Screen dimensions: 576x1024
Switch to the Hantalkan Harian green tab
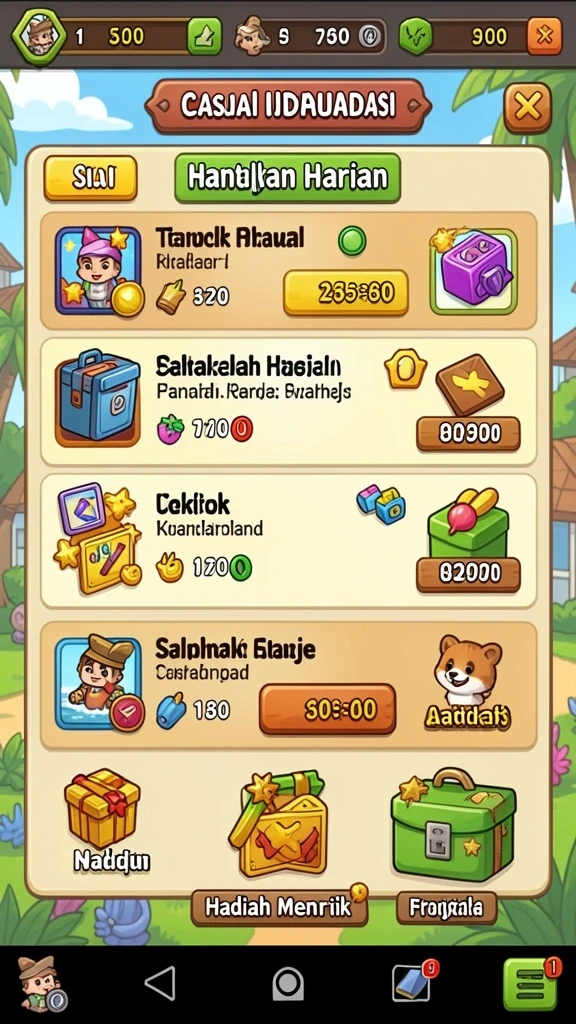[x=287, y=178]
